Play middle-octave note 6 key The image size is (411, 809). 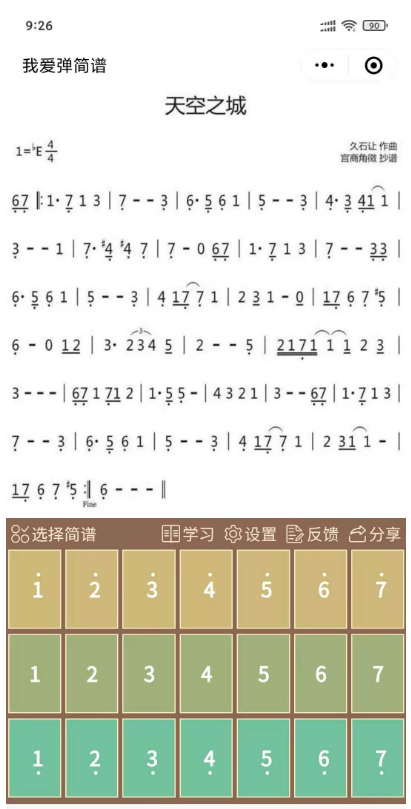(321, 673)
